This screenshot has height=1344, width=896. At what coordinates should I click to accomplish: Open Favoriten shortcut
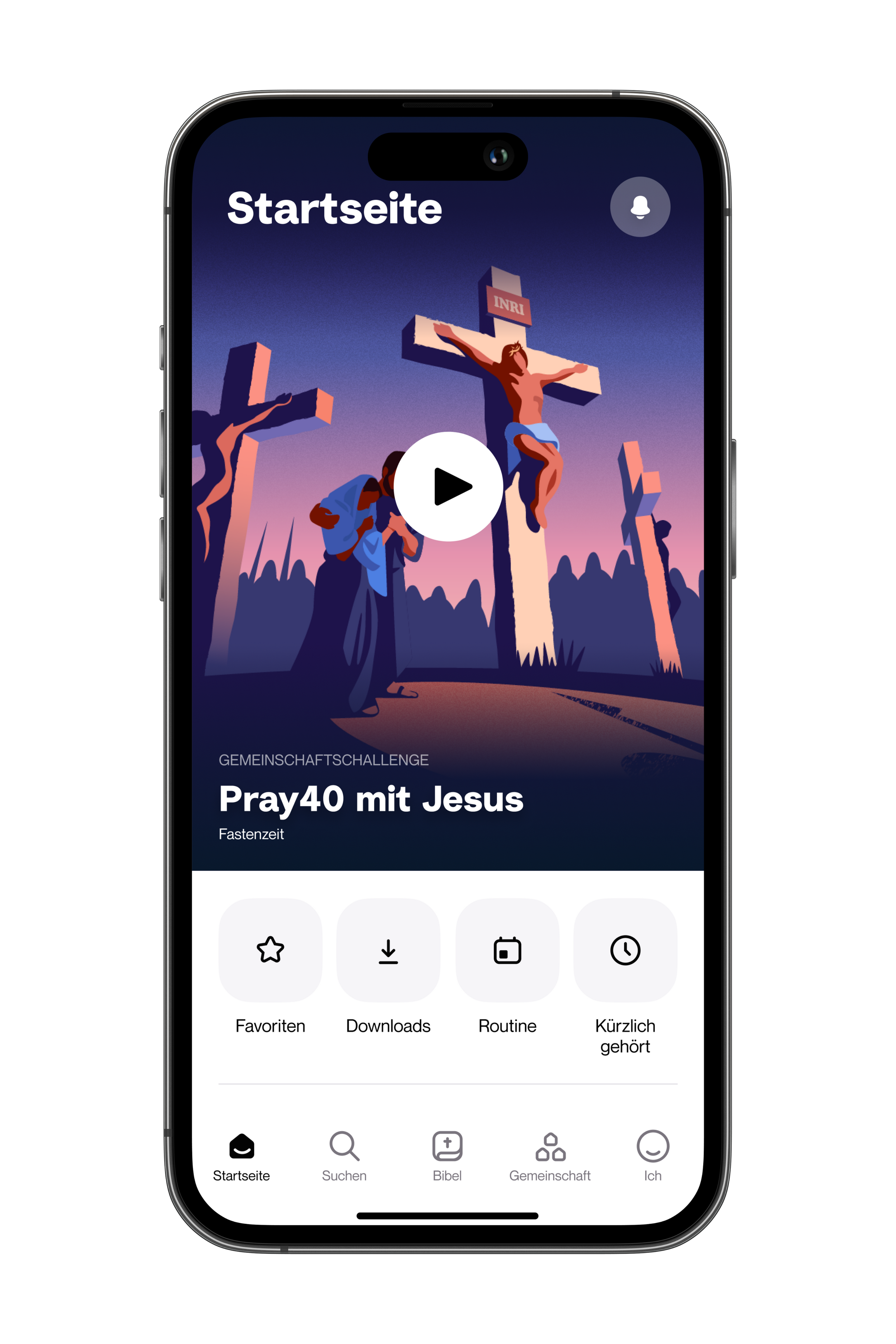(270, 950)
